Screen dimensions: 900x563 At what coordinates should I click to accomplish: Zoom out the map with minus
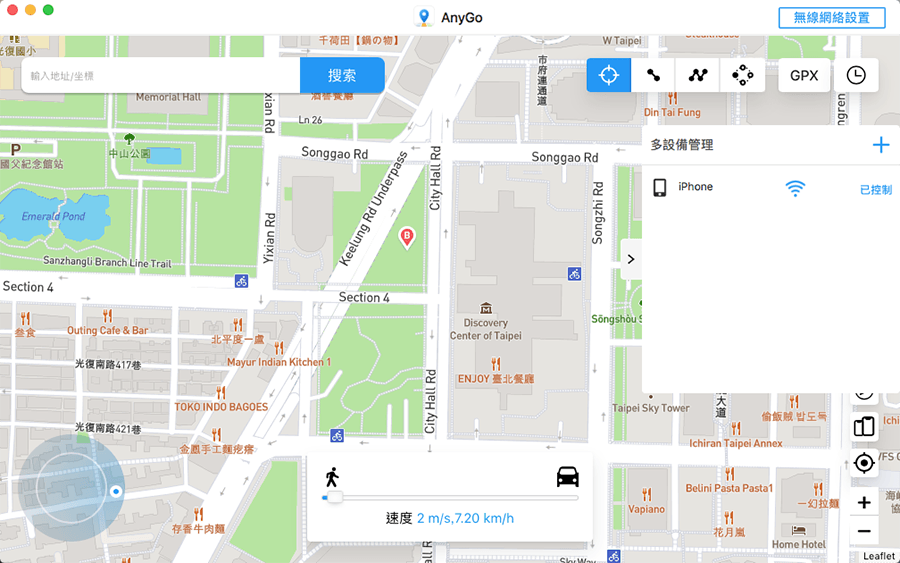pyautogui.click(x=864, y=531)
